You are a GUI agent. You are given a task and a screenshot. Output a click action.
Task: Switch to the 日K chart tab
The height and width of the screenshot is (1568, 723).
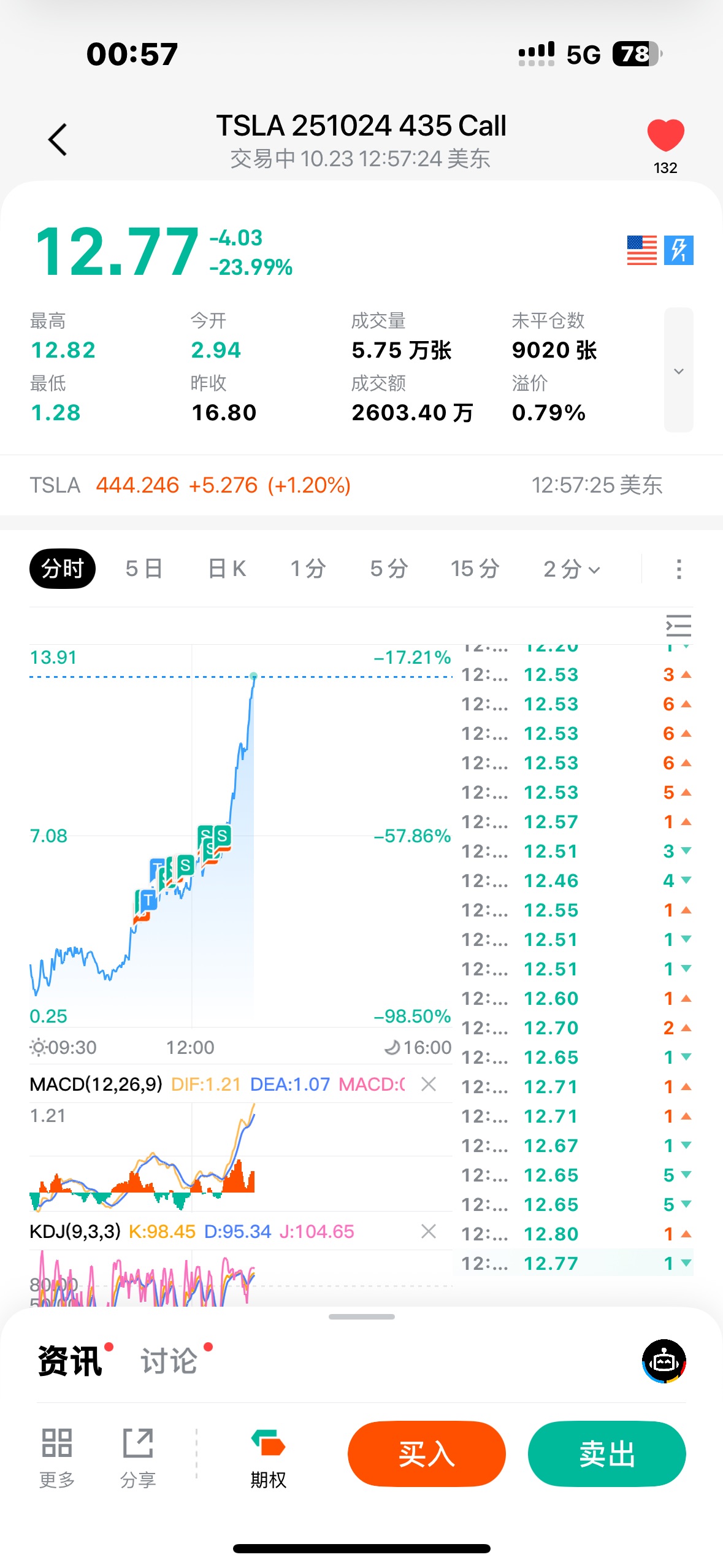click(x=227, y=569)
